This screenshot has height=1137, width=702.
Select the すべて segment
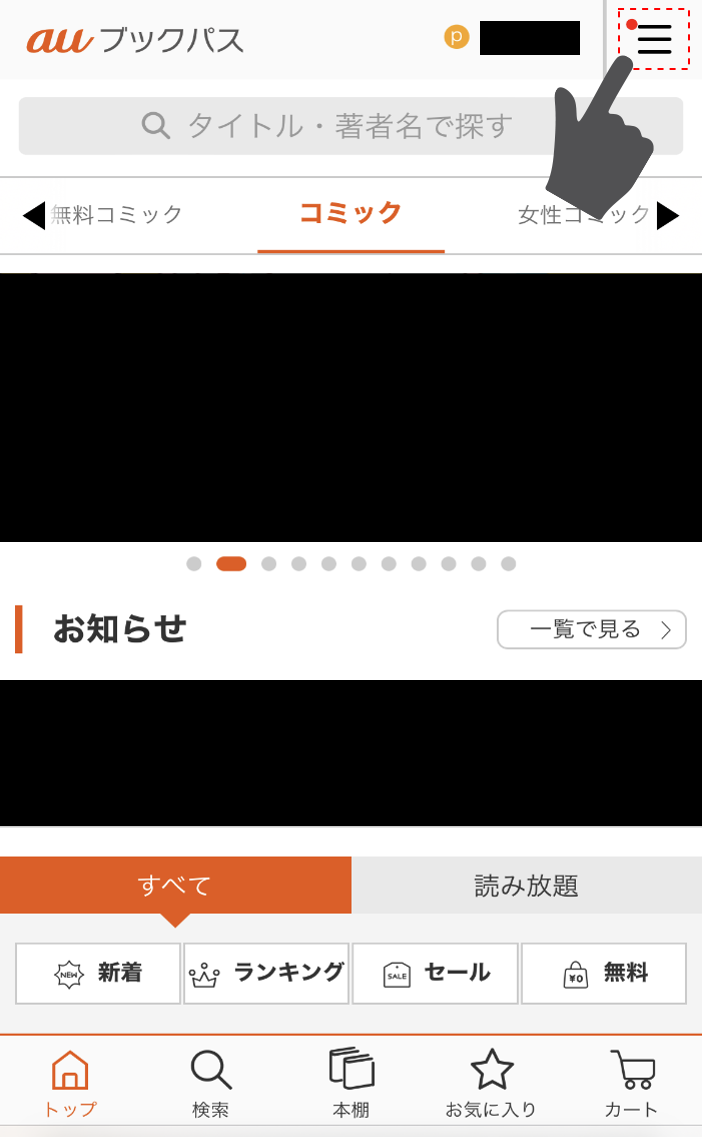pos(175,885)
